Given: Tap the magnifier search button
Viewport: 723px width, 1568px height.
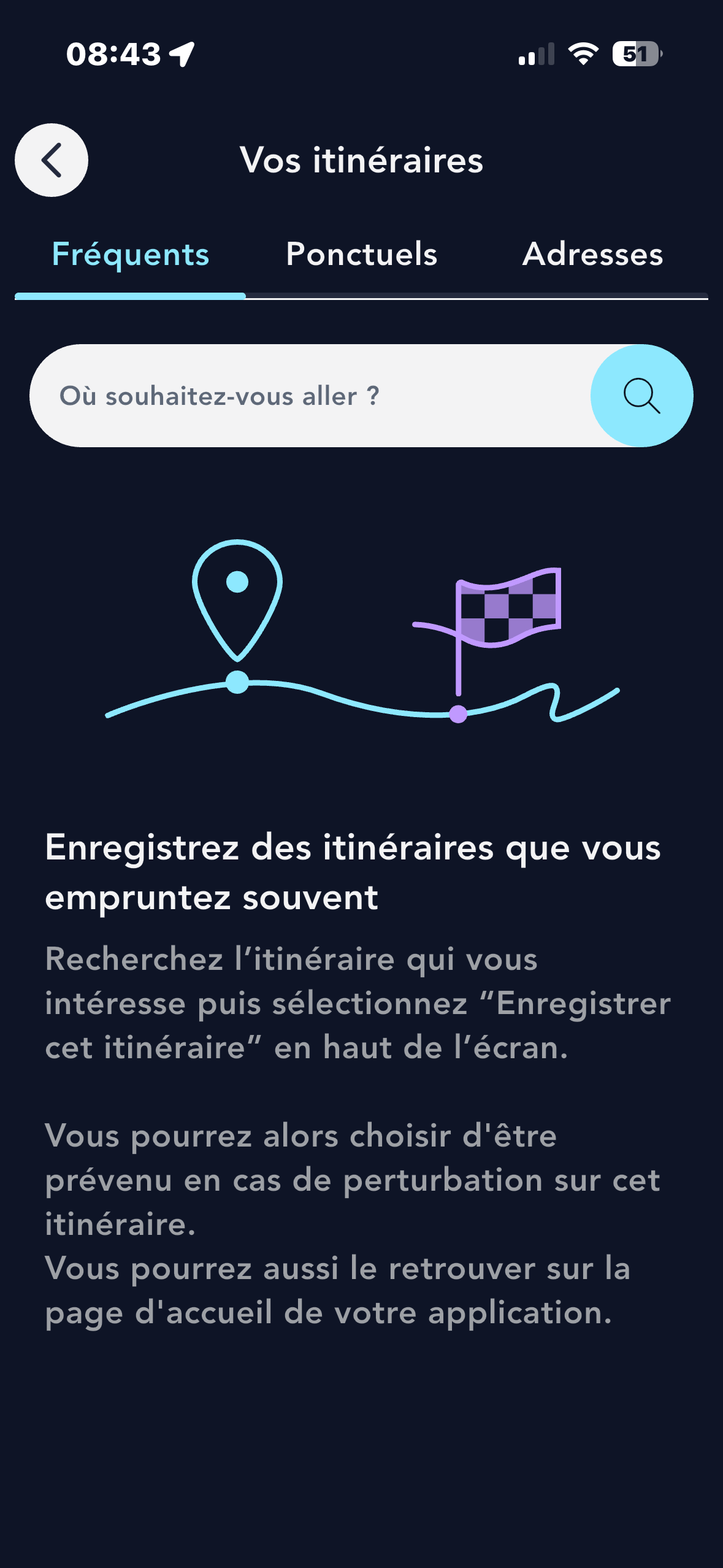Looking at the screenshot, I should [641, 396].
